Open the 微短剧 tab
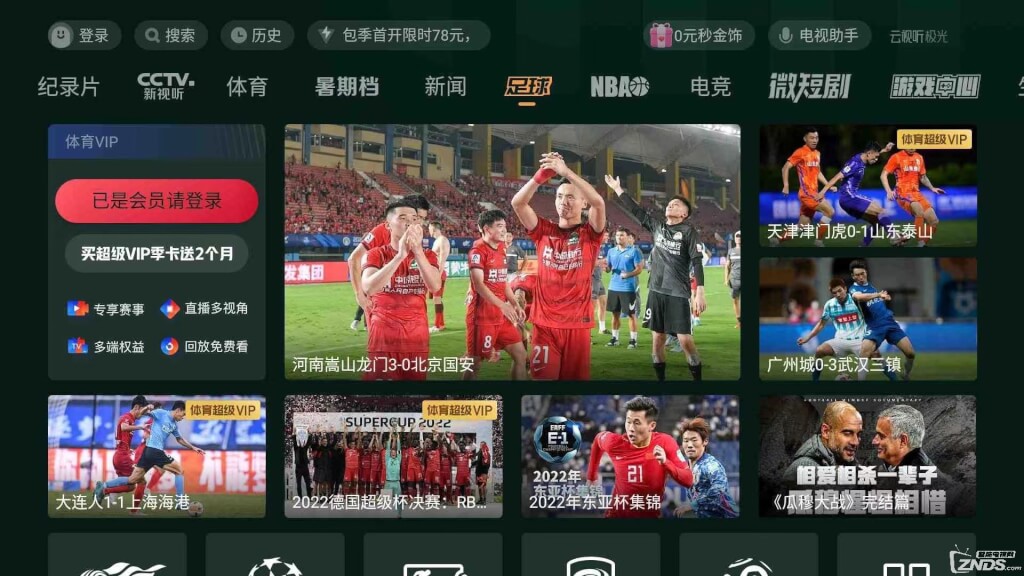The image size is (1024, 576). point(809,87)
